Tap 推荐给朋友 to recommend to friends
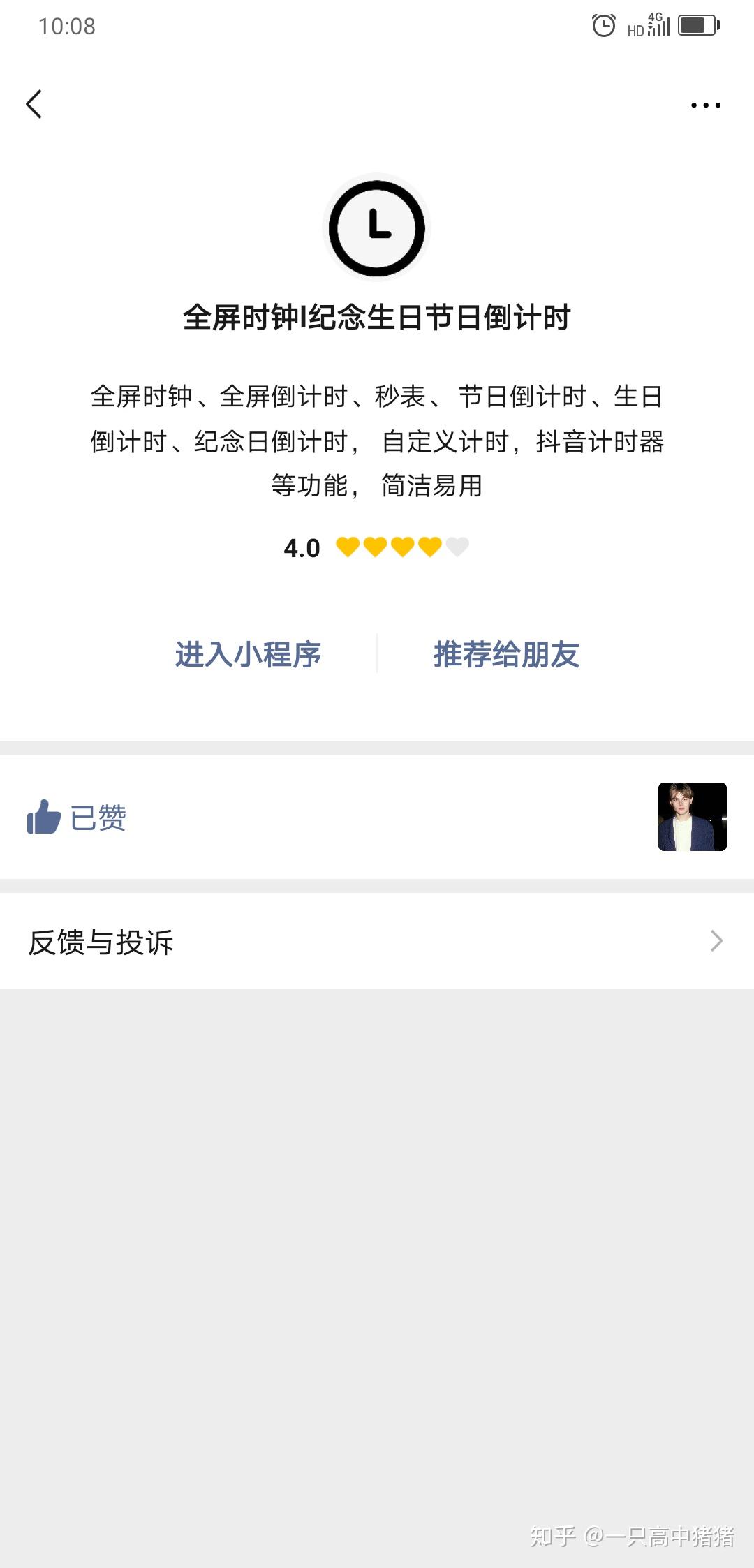Image resolution: width=754 pixels, height=1568 pixels. (x=506, y=655)
